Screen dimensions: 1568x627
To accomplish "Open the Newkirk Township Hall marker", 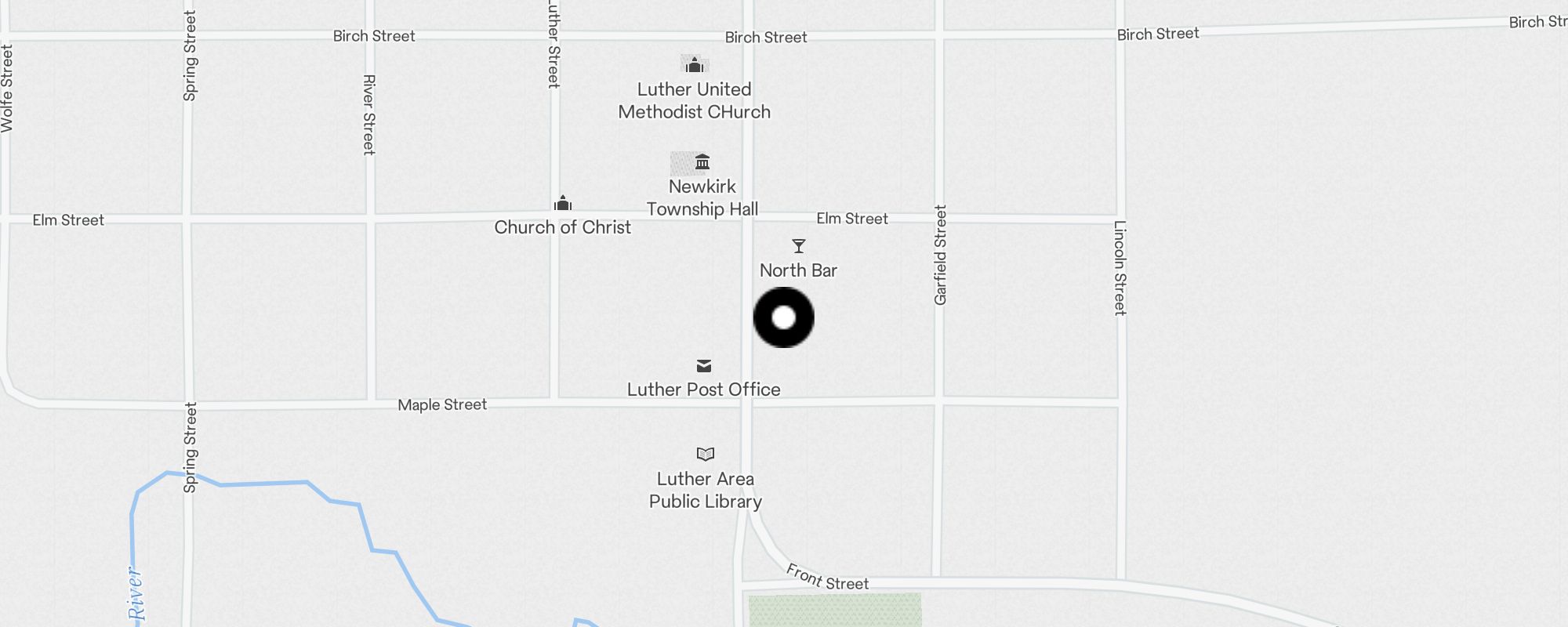I will click(702, 162).
